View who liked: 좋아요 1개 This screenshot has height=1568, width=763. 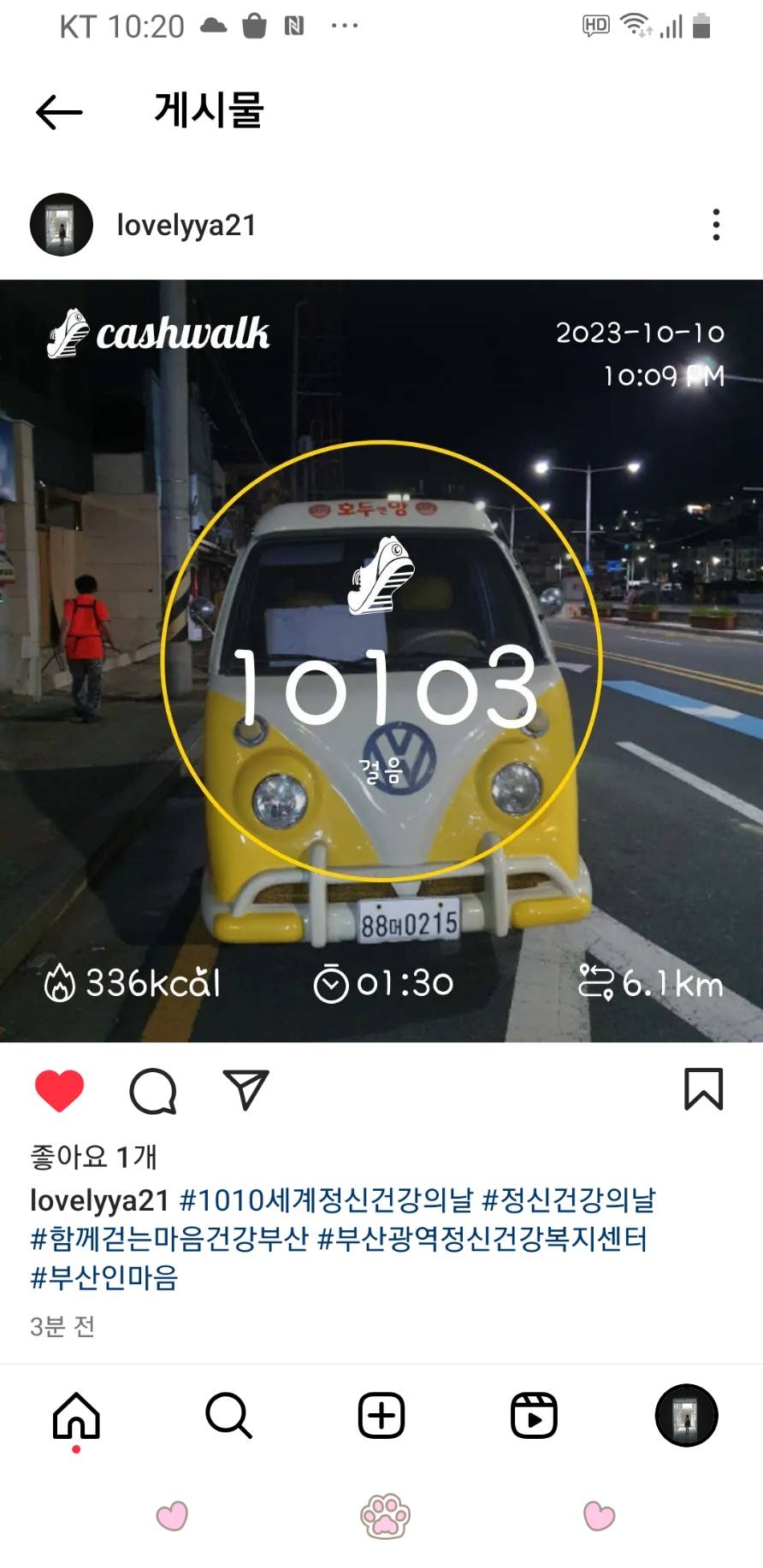click(94, 1157)
